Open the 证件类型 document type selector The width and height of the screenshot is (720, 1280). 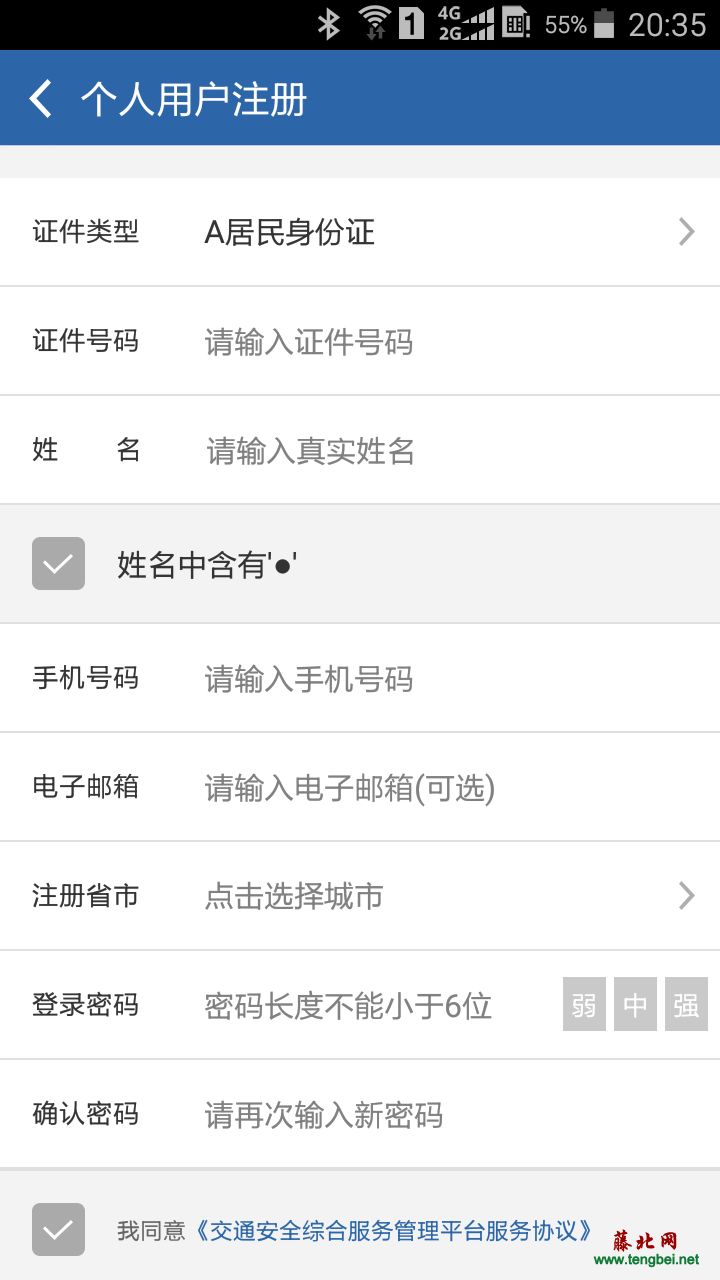coord(360,232)
